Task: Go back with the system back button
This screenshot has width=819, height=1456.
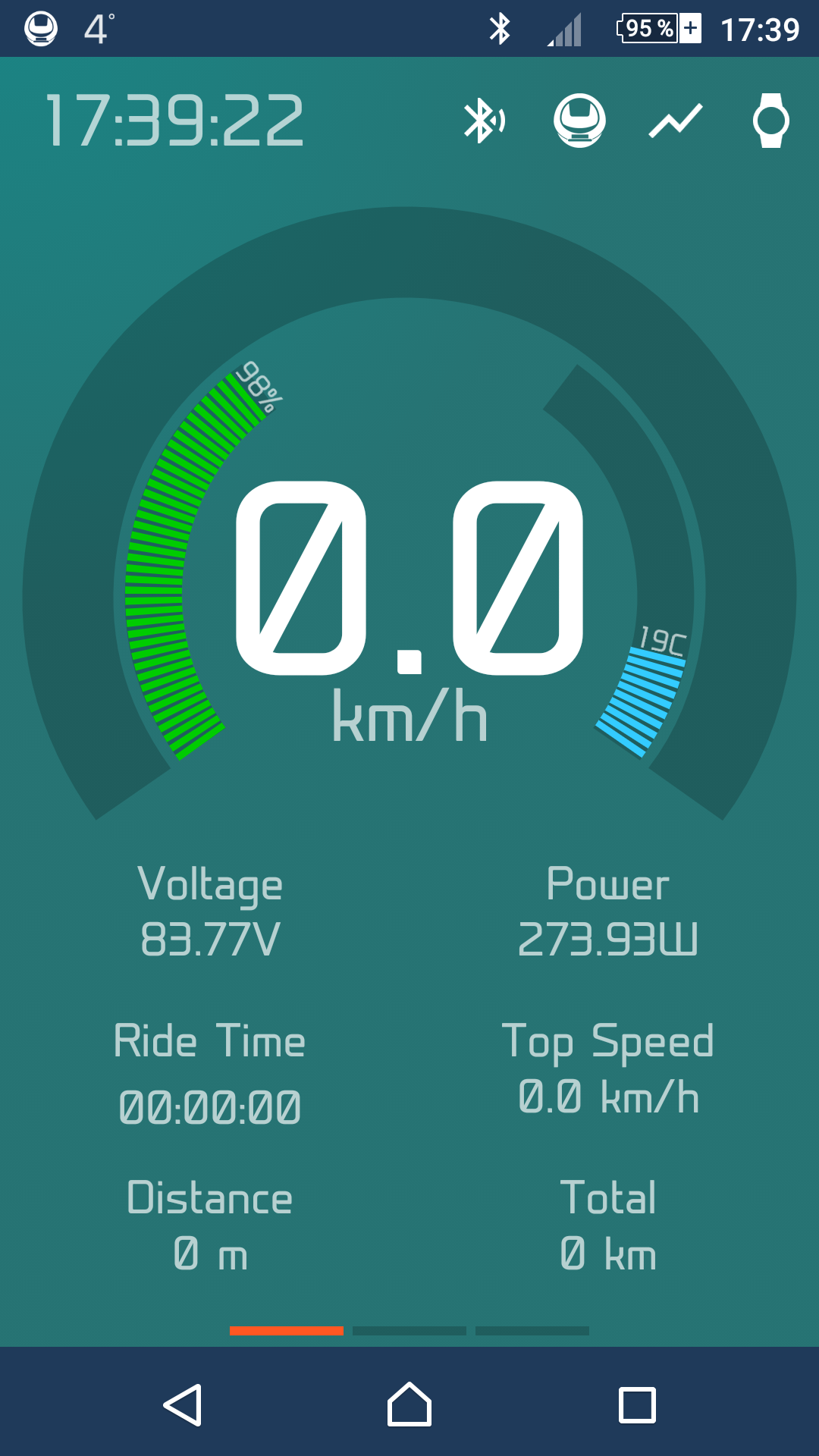Action: click(183, 1405)
